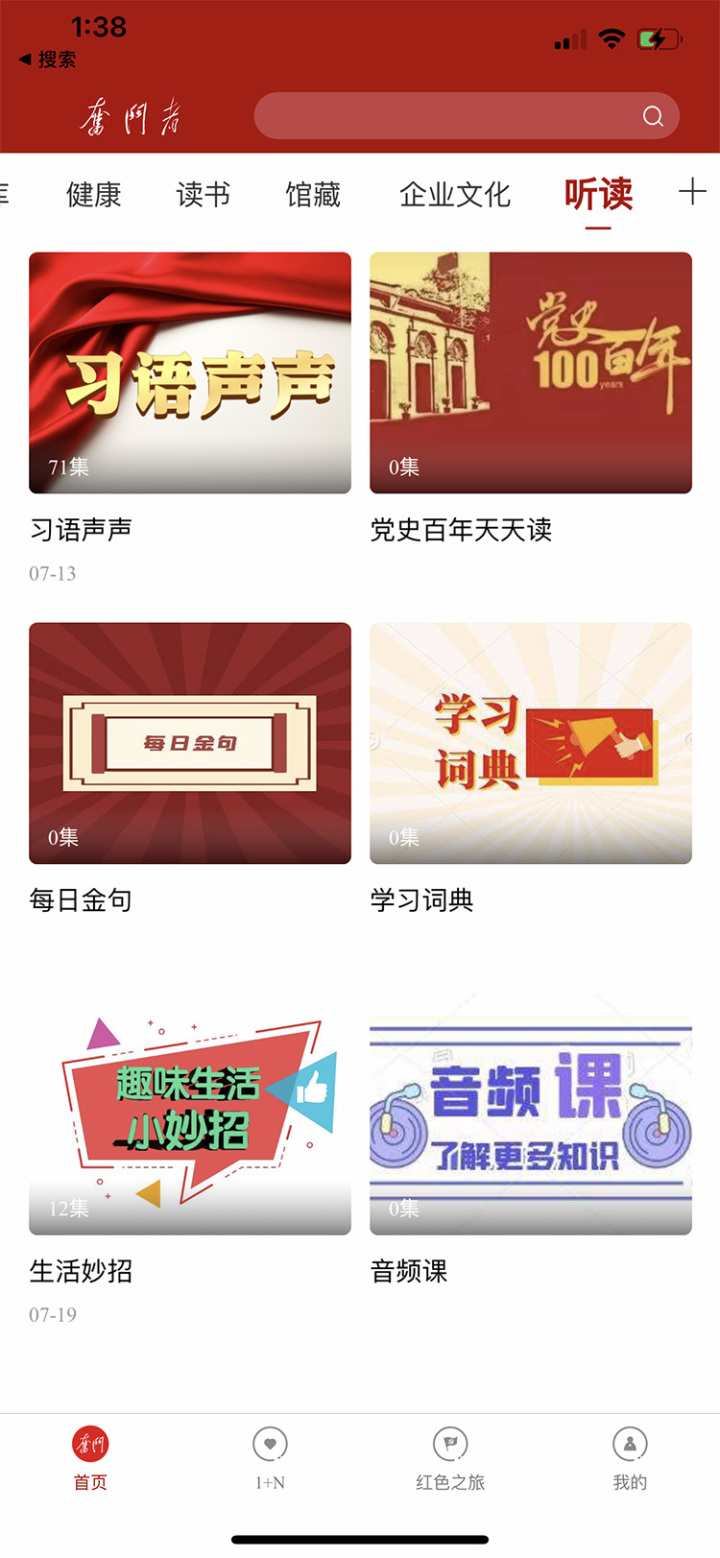The image size is (720, 1558).
Task: Open the 音频课 album
Action: [531, 1114]
